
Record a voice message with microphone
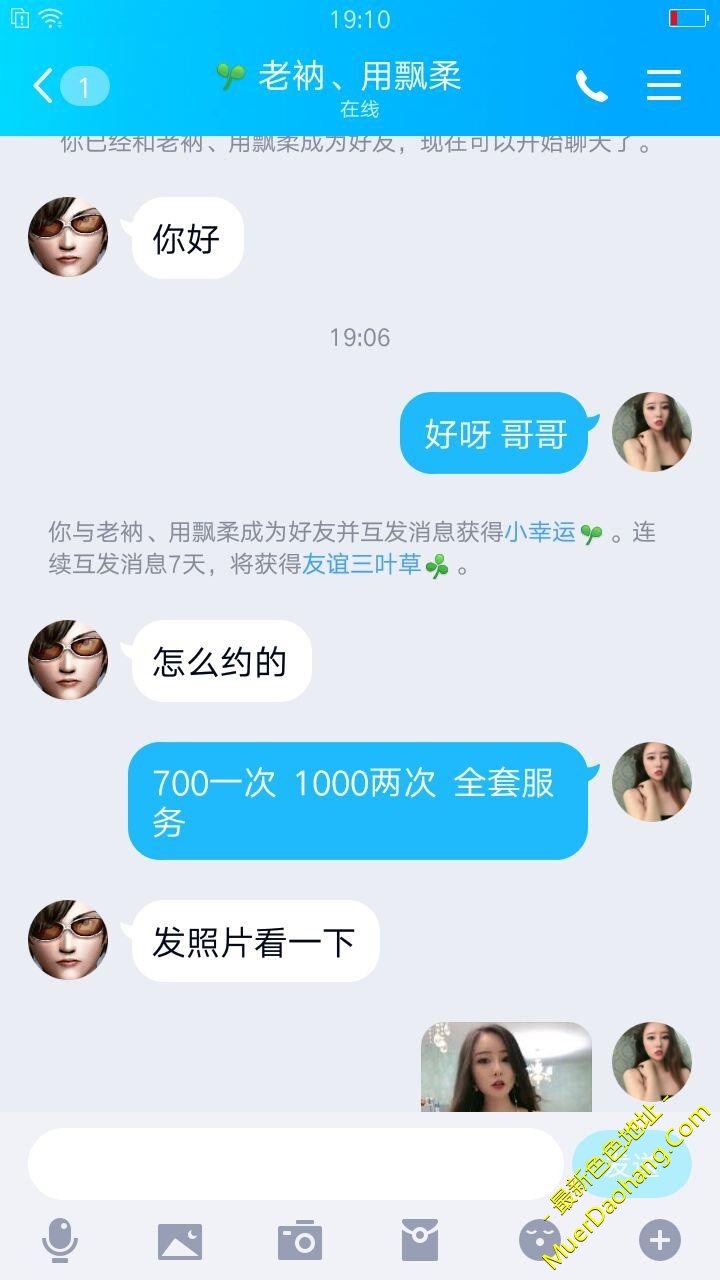pyautogui.click(x=60, y=1241)
